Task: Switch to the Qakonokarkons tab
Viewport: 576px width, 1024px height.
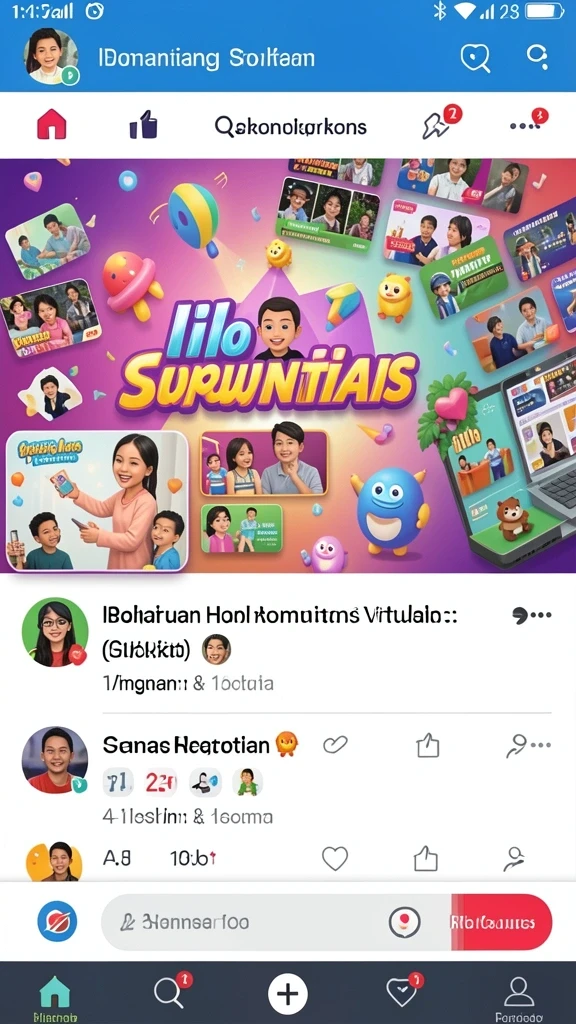Action: click(x=291, y=126)
